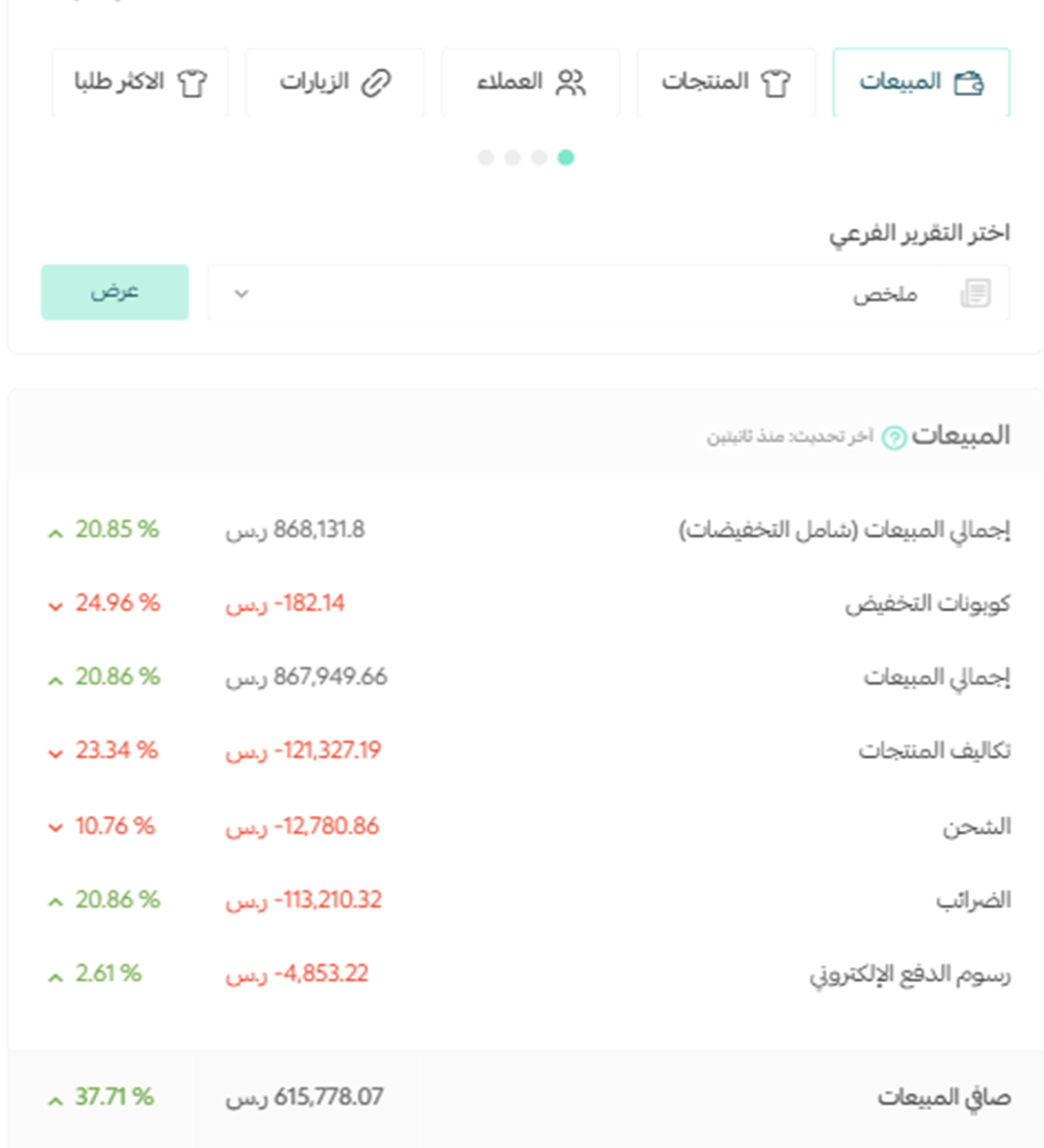Switch to the الزيارات tab
Screen dimensions: 1044x1148
(x=335, y=83)
